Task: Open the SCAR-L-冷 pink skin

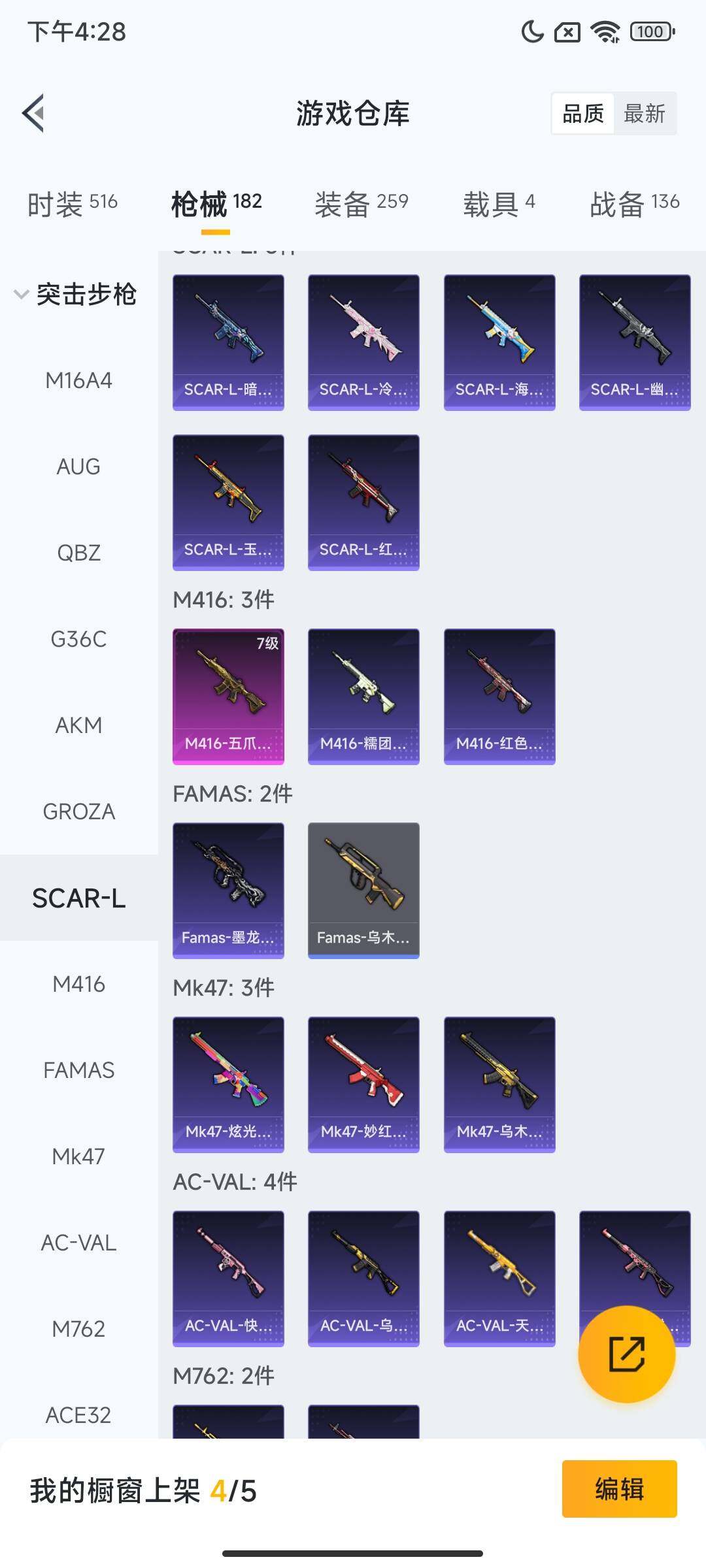Action: pyautogui.click(x=363, y=342)
